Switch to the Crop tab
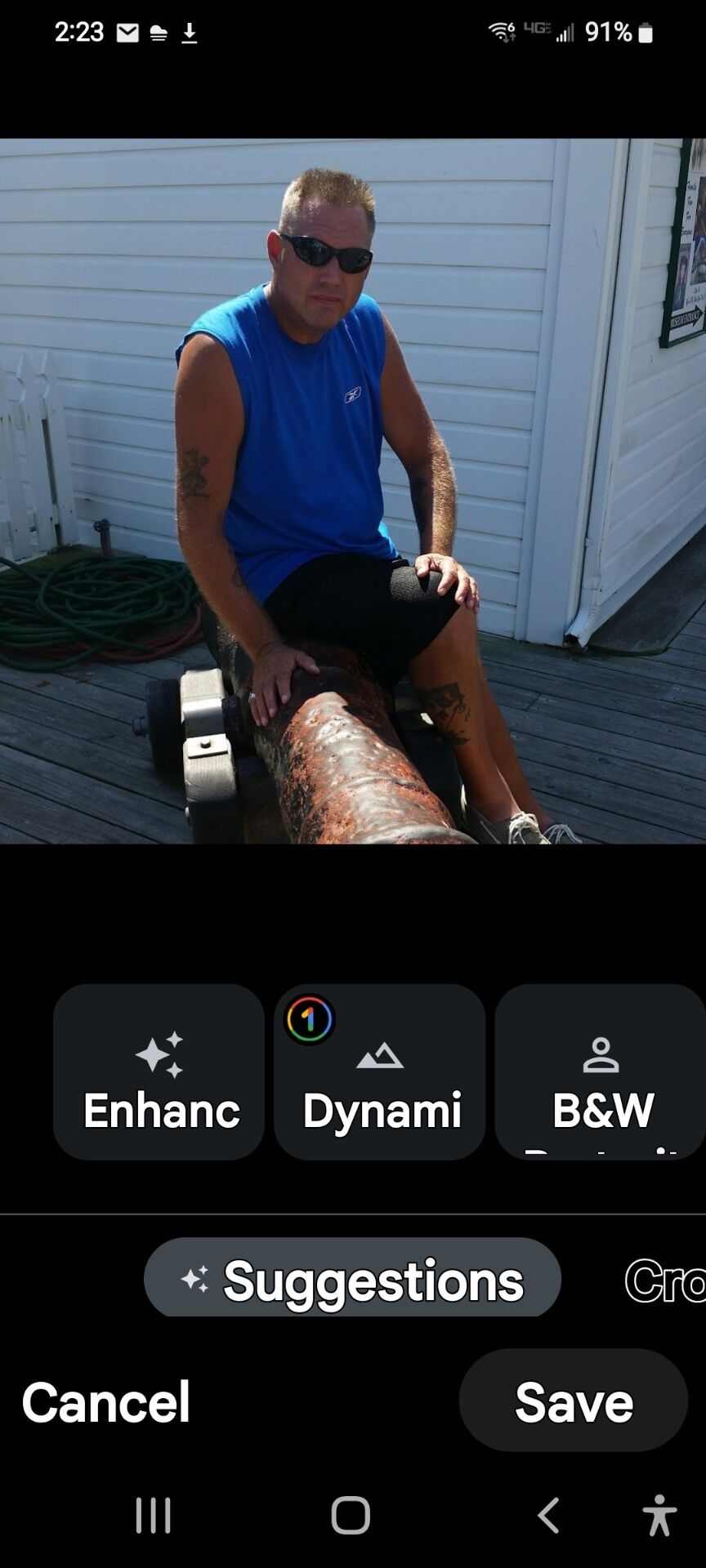The width and height of the screenshot is (706, 1568). [664, 1281]
